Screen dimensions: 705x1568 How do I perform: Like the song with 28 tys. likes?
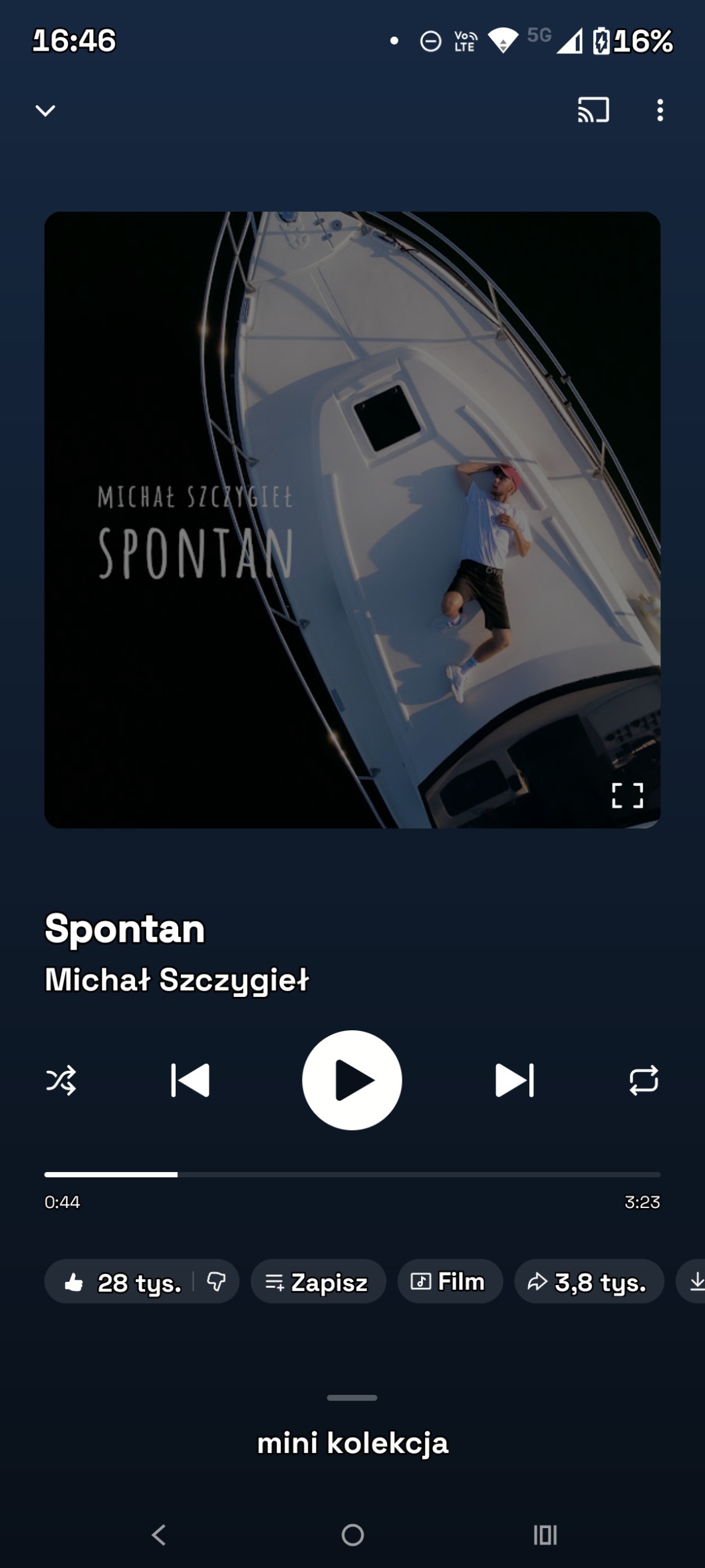pyautogui.click(x=122, y=1282)
